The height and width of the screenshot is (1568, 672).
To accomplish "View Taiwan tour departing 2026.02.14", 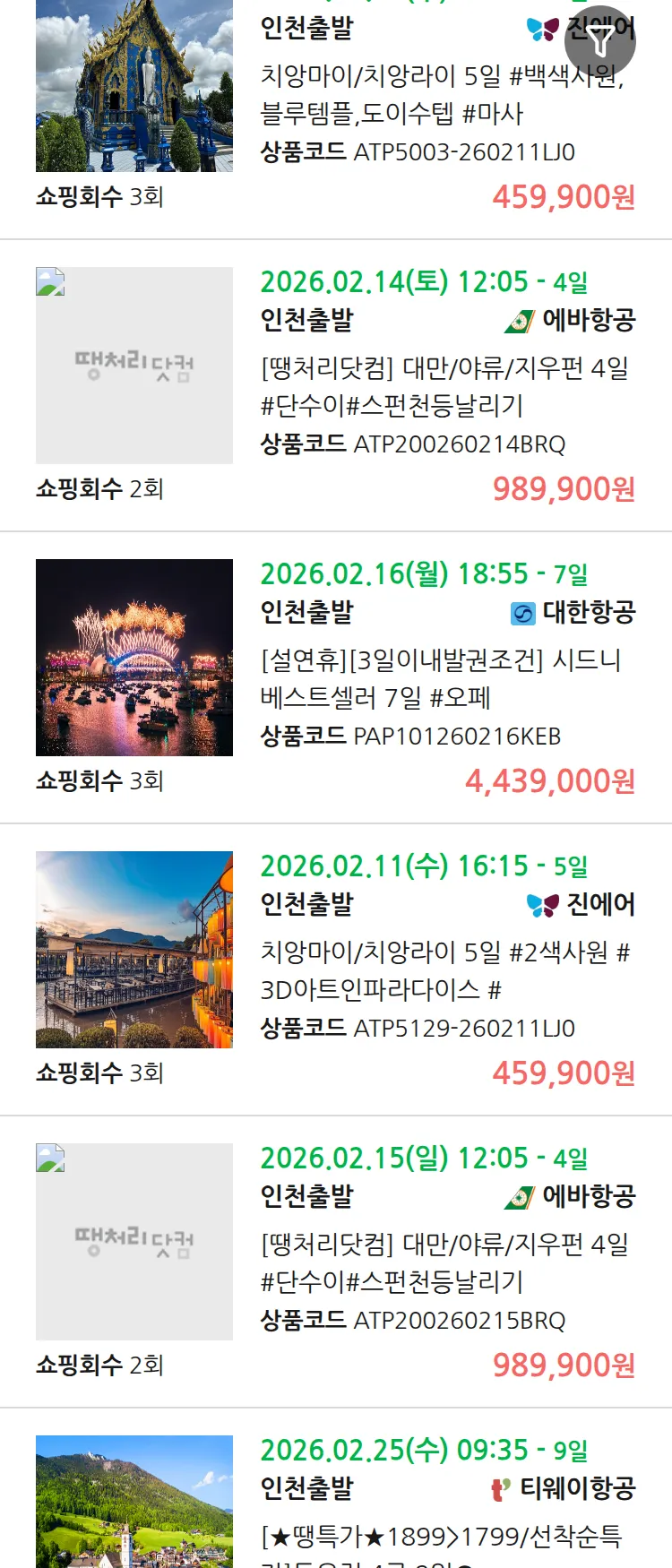I will click(x=444, y=386).
